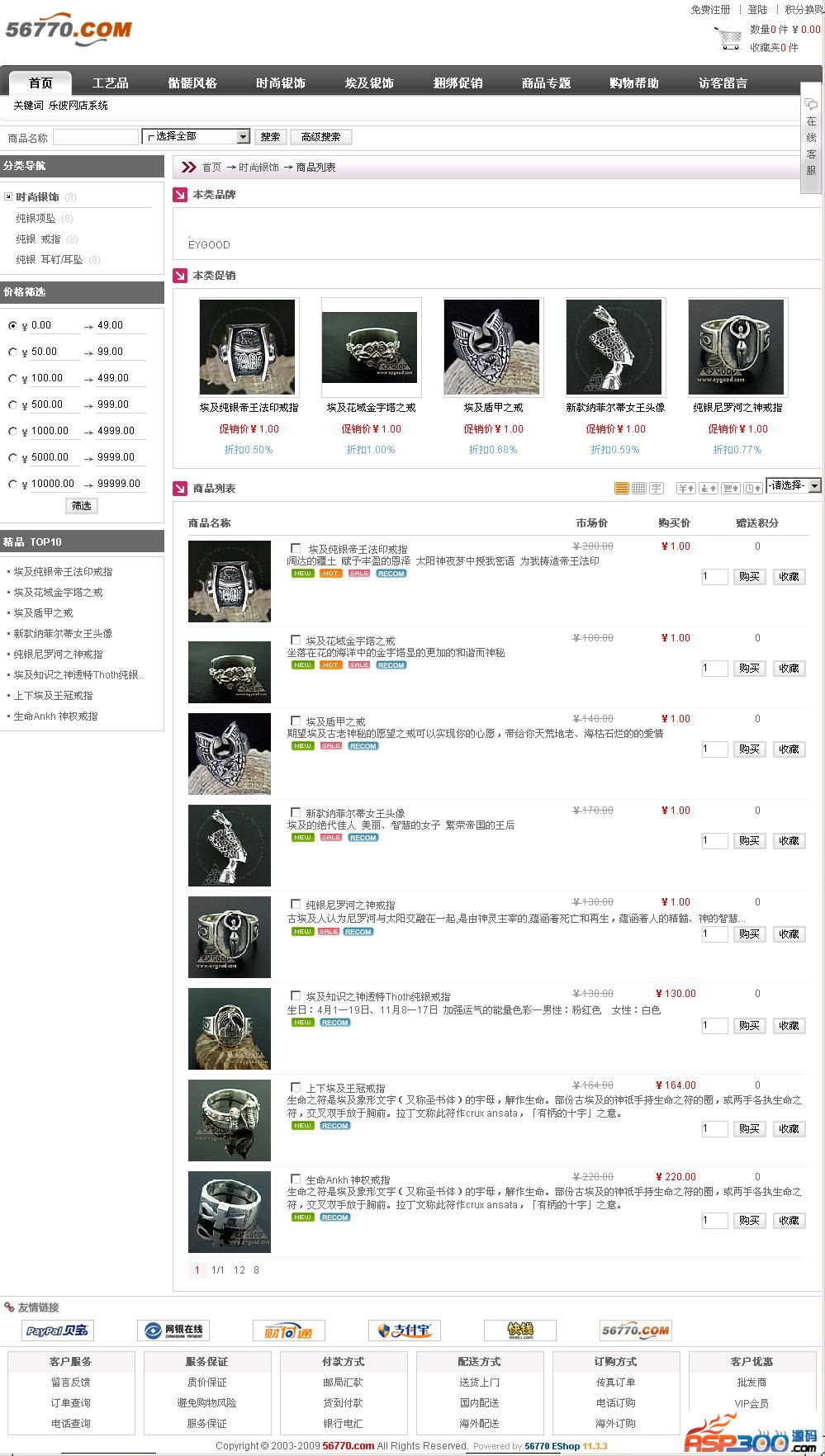Open the 埃及盾甲之戒 promotion thumbnail

pyautogui.click(x=492, y=347)
